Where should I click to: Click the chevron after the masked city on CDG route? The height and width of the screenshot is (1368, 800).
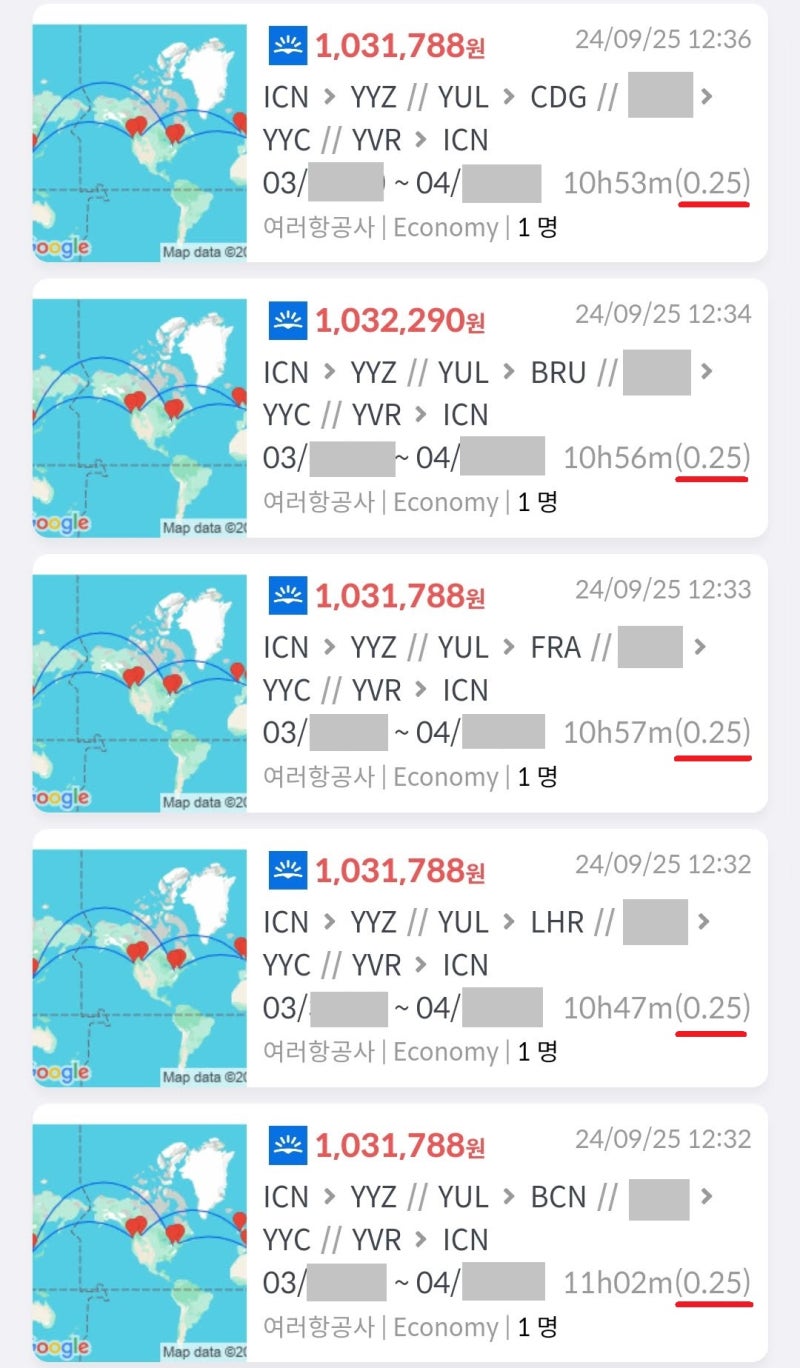706,98
